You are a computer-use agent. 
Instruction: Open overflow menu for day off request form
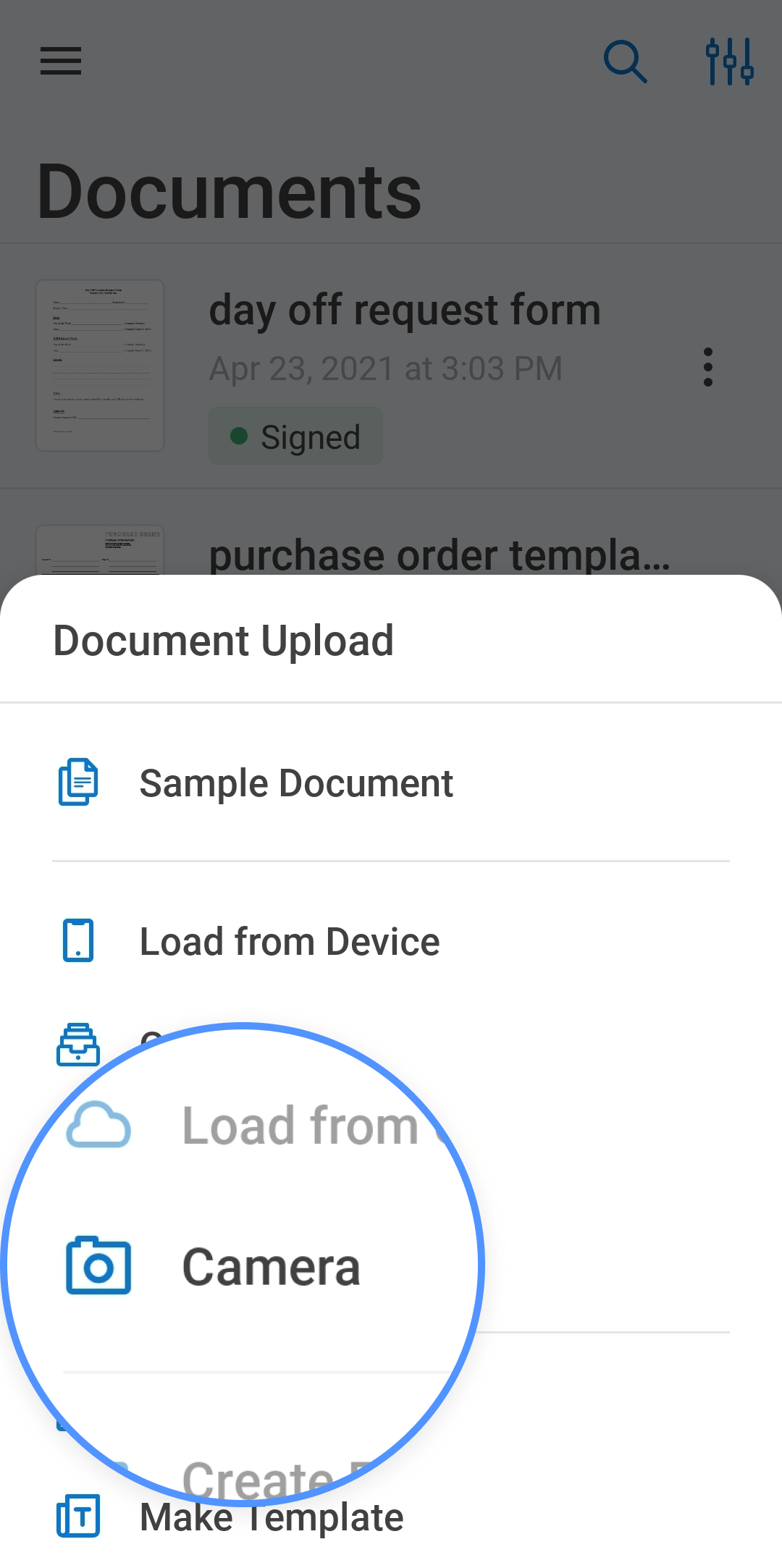click(707, 367)
